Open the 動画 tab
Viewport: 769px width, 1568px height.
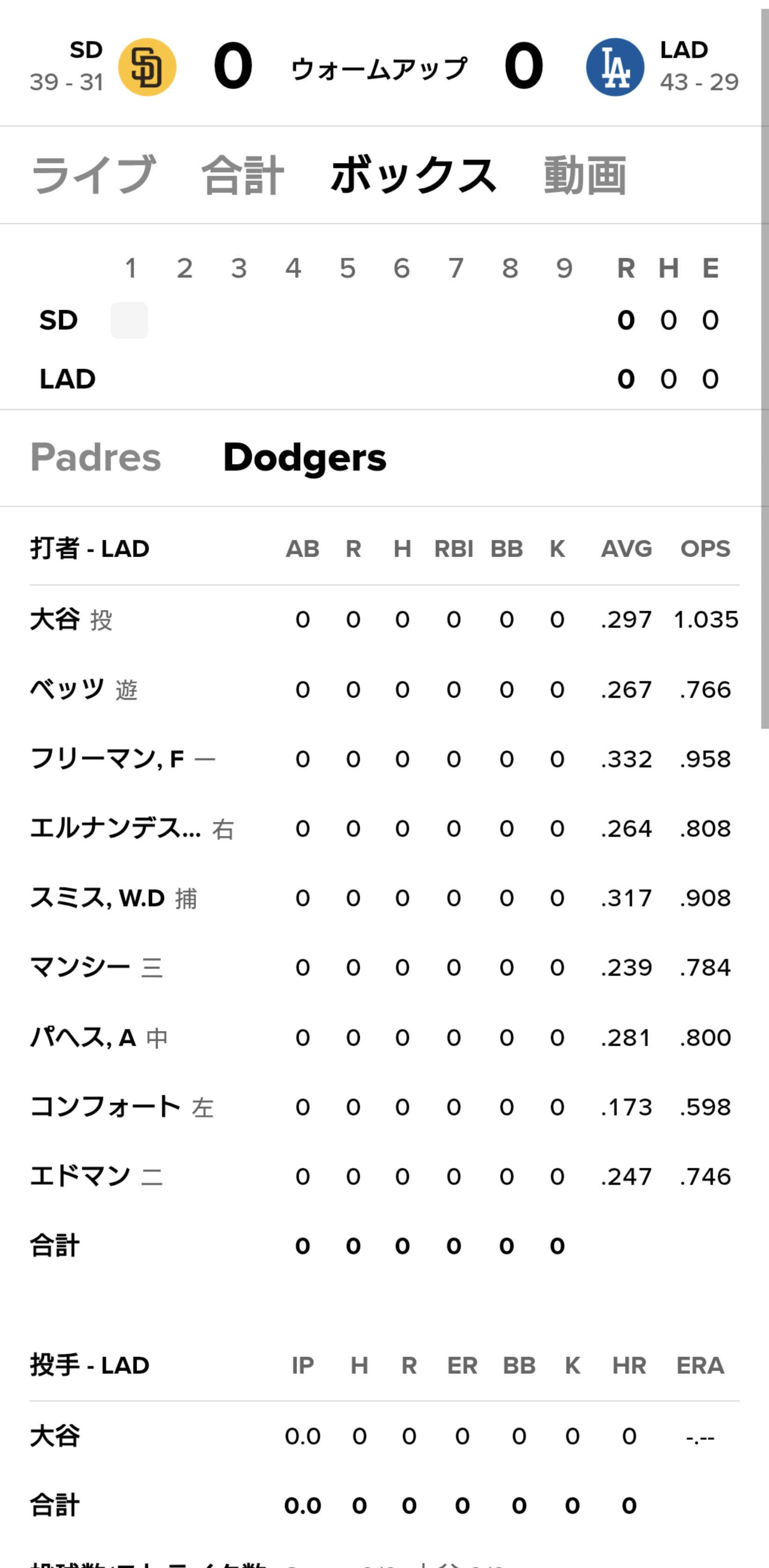[585, 174]
